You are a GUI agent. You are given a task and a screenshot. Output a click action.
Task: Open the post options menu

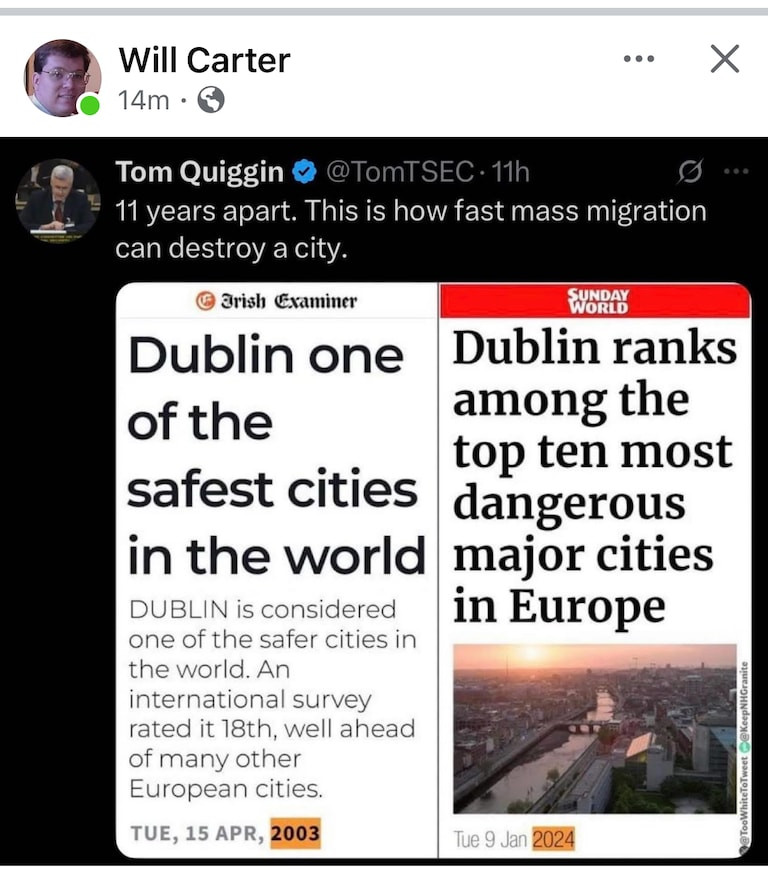[638, 59]
